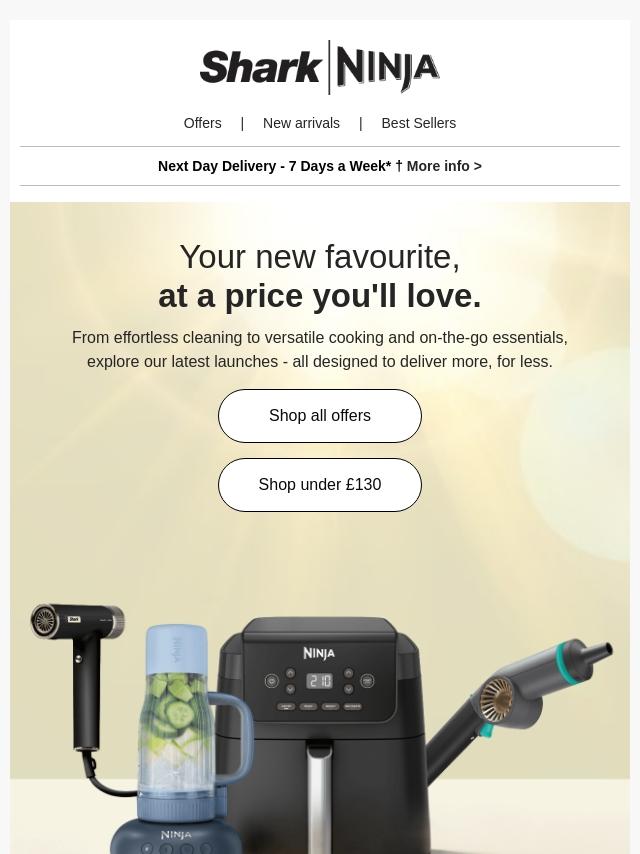Go to New arrivals
The width and height of the screenshot is (640, 854).
[301, 123]
